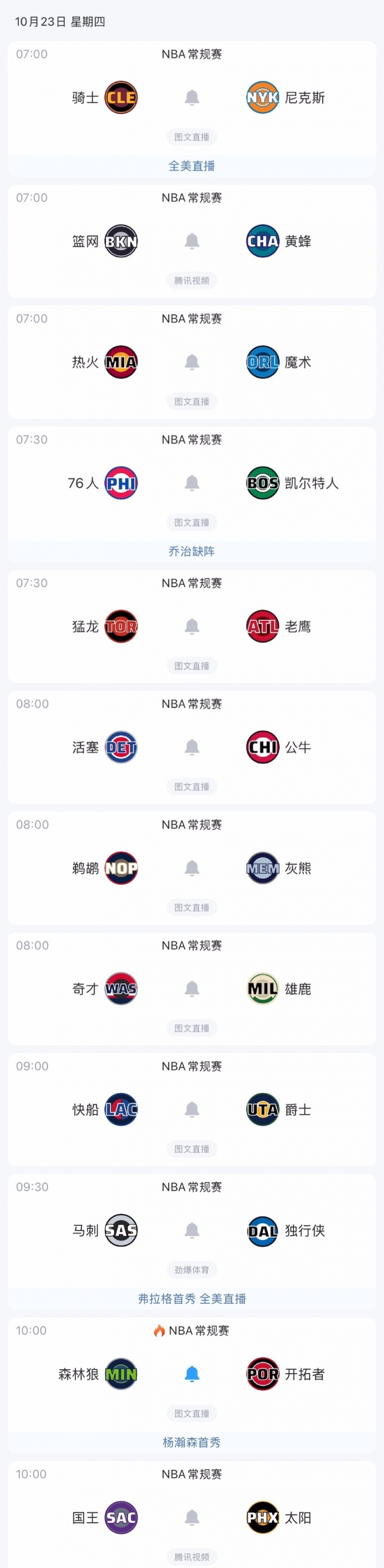
Task: Set reminder bell for 国王 vs 太阳
Action: coord(191,1517)
